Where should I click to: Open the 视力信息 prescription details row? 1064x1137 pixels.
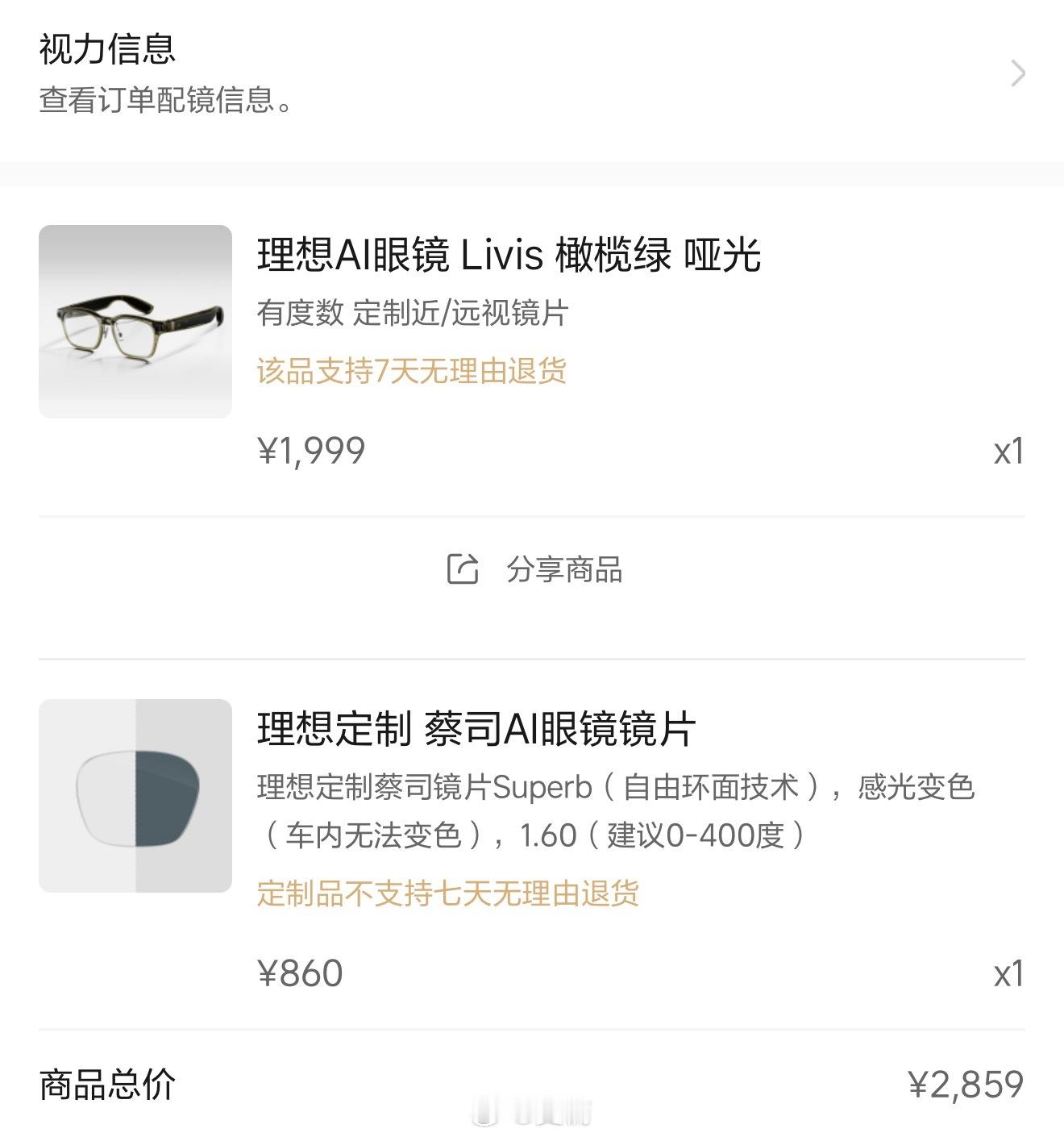point(530,74)
